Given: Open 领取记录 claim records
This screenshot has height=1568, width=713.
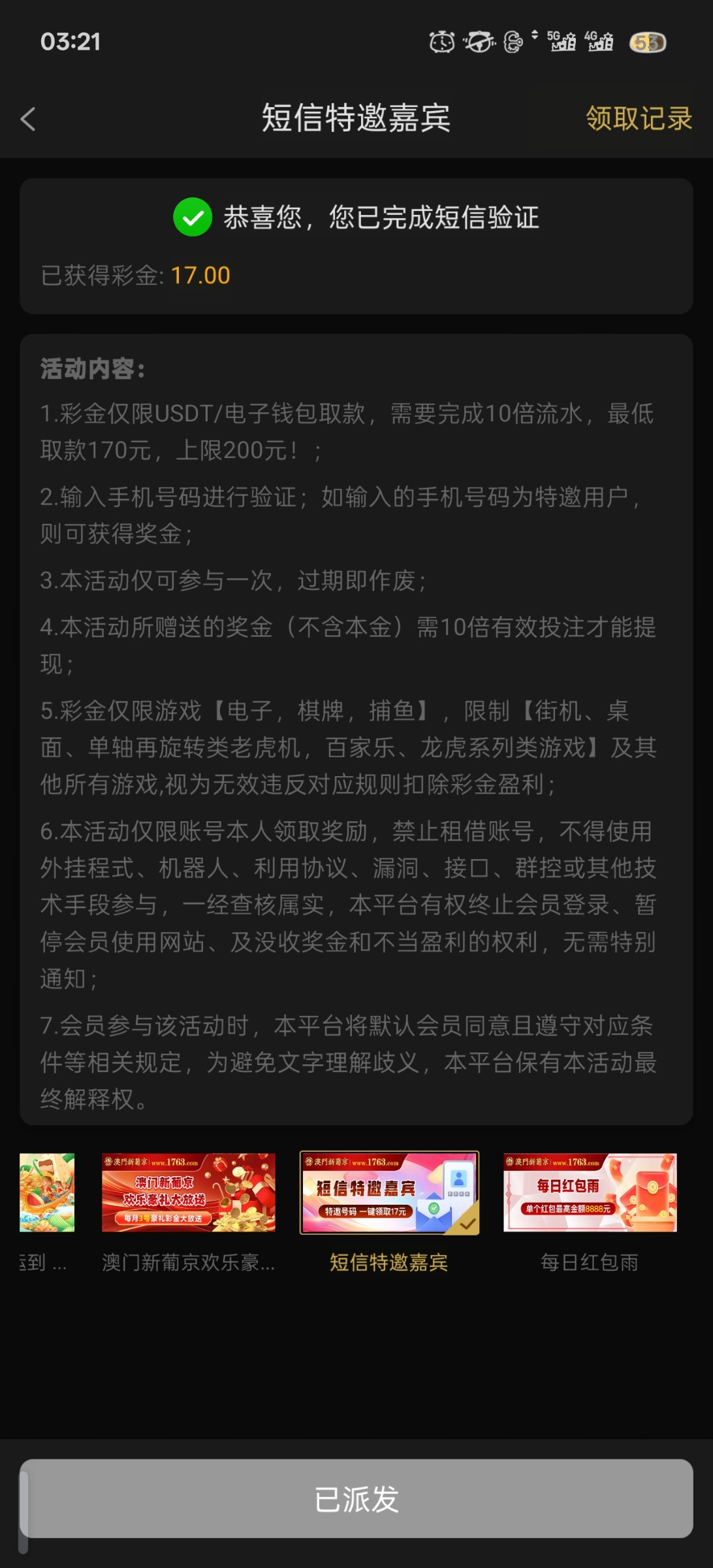Looking at the screenshot, I should (x=639, y=119).
